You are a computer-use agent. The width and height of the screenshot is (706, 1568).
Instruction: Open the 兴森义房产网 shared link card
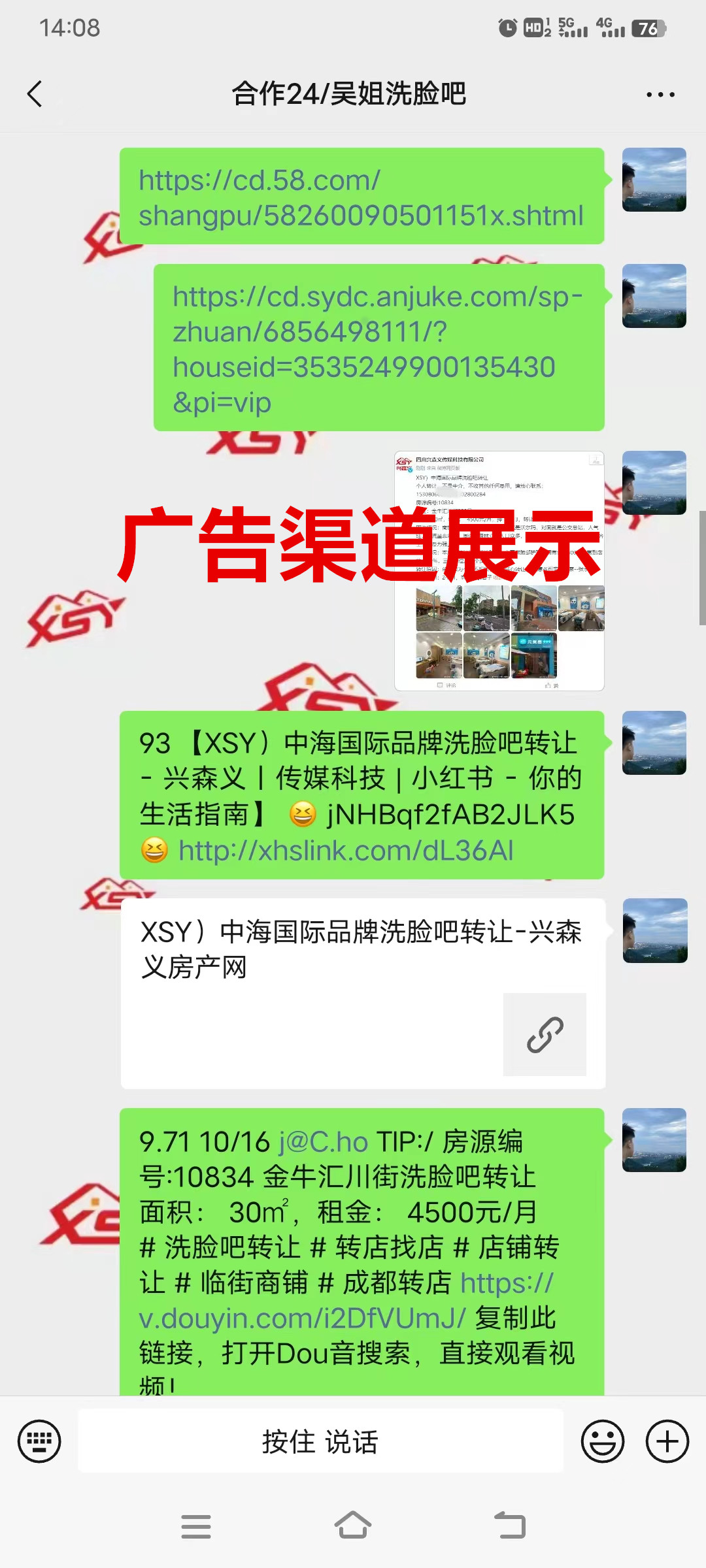pyautogui.click(x=363, y=993)
